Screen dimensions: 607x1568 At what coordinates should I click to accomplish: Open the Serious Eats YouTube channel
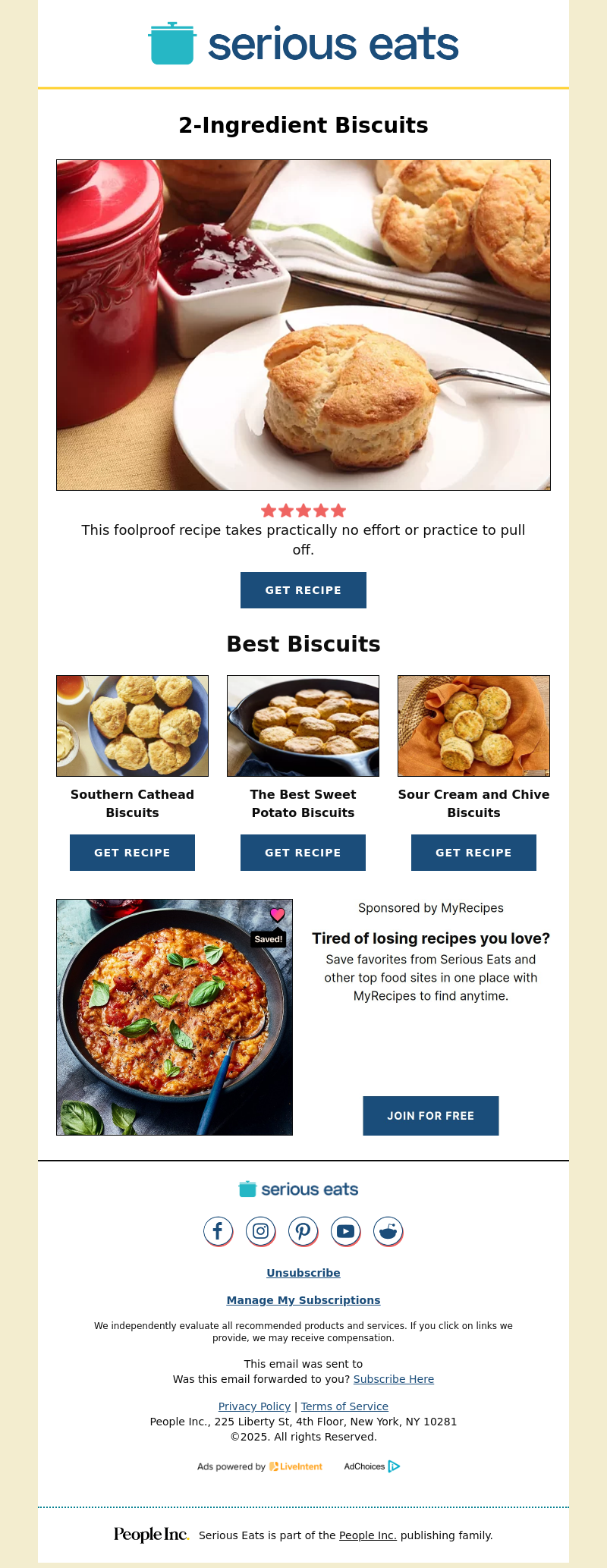point(345,1230)
